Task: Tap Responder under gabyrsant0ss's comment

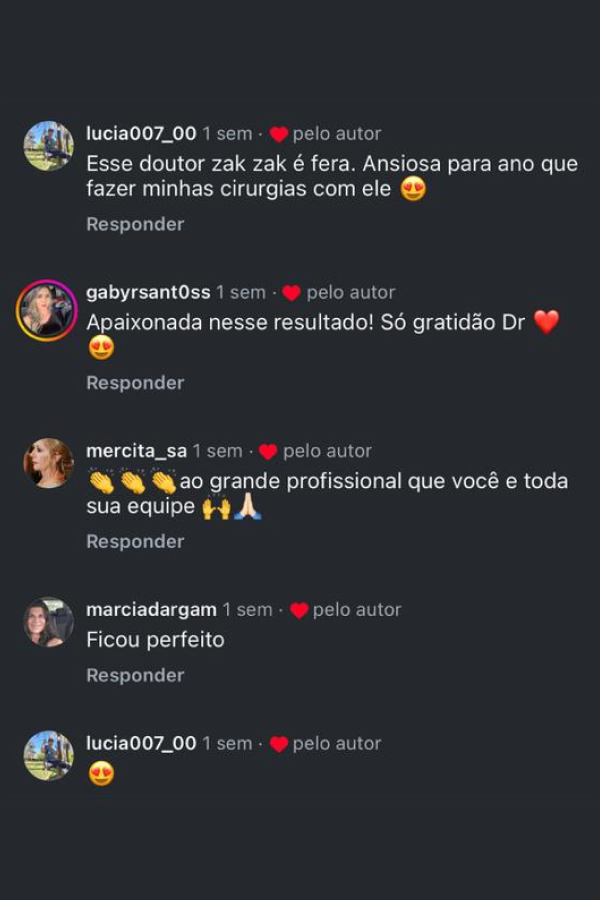Action: click(x=135, y=383)
